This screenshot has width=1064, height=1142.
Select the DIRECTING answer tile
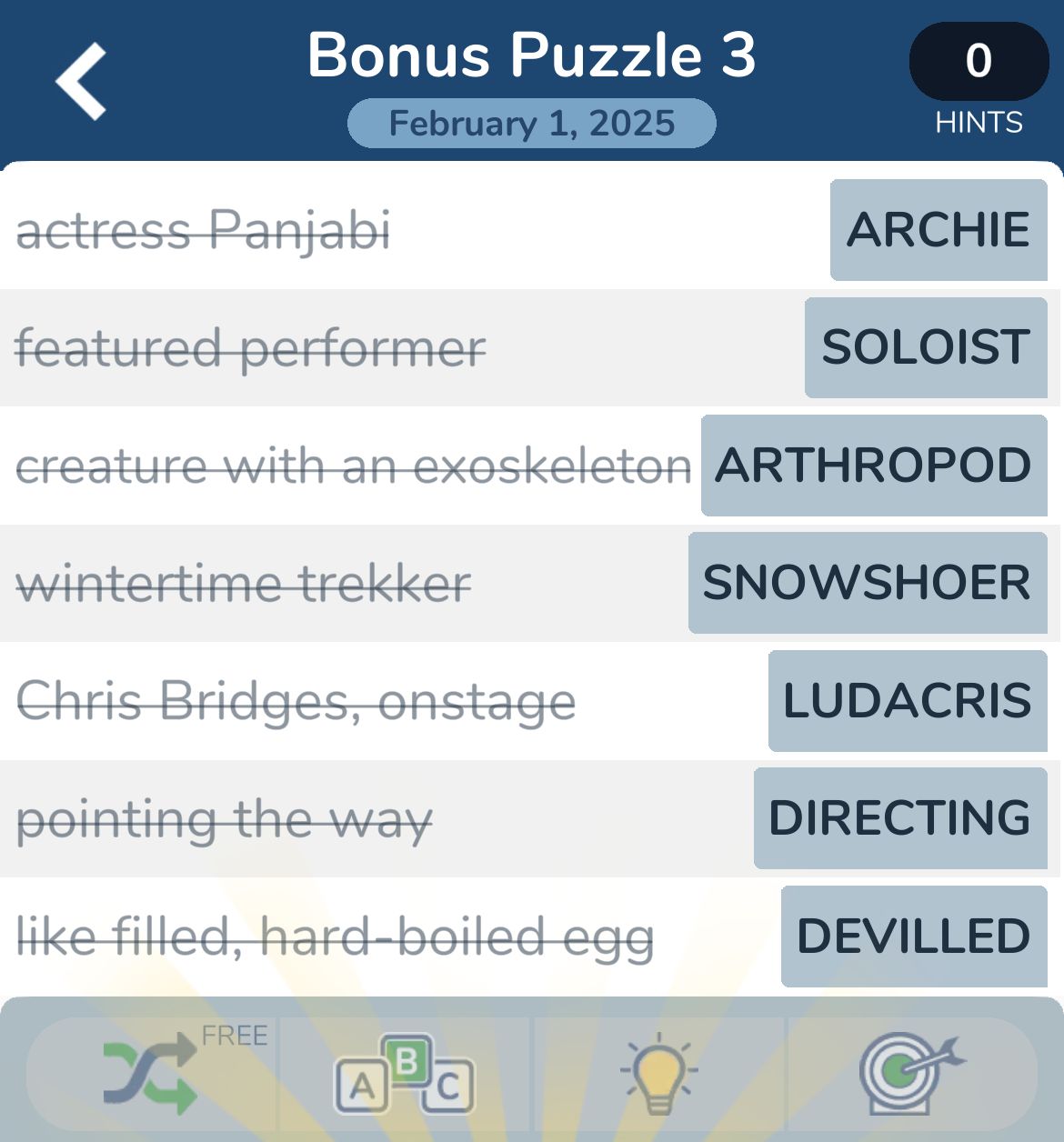900,818
